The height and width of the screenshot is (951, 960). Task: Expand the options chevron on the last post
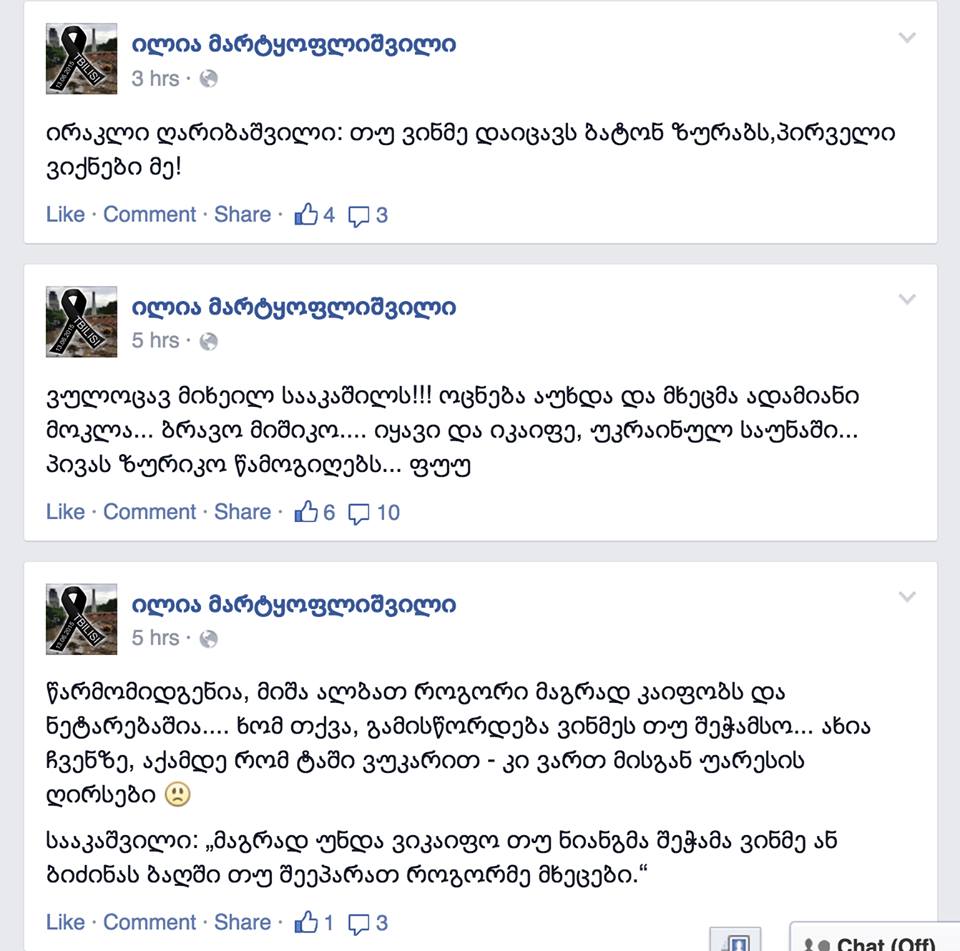tap(907, 597)
